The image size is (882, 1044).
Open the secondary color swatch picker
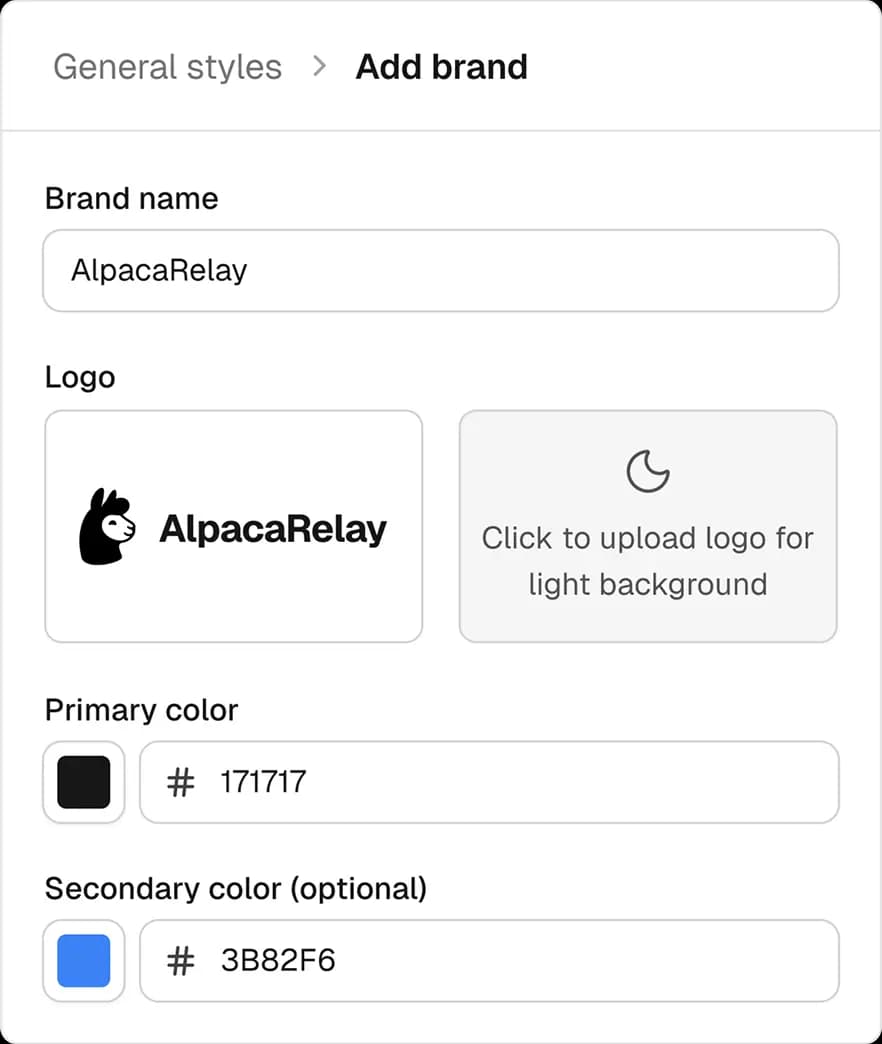tap(84, 961)
